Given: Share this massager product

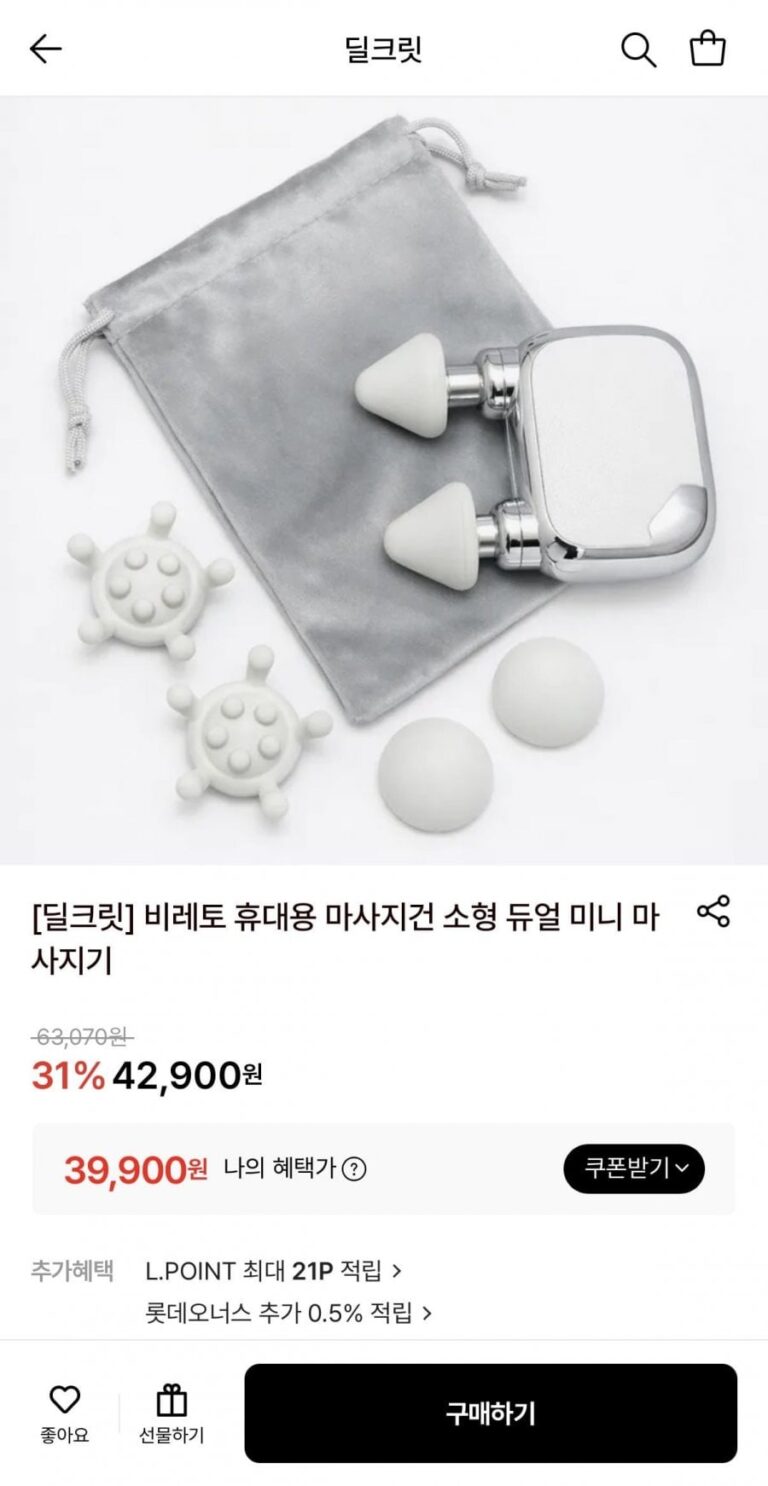Looking at the screenshot, I should (713, 912).
